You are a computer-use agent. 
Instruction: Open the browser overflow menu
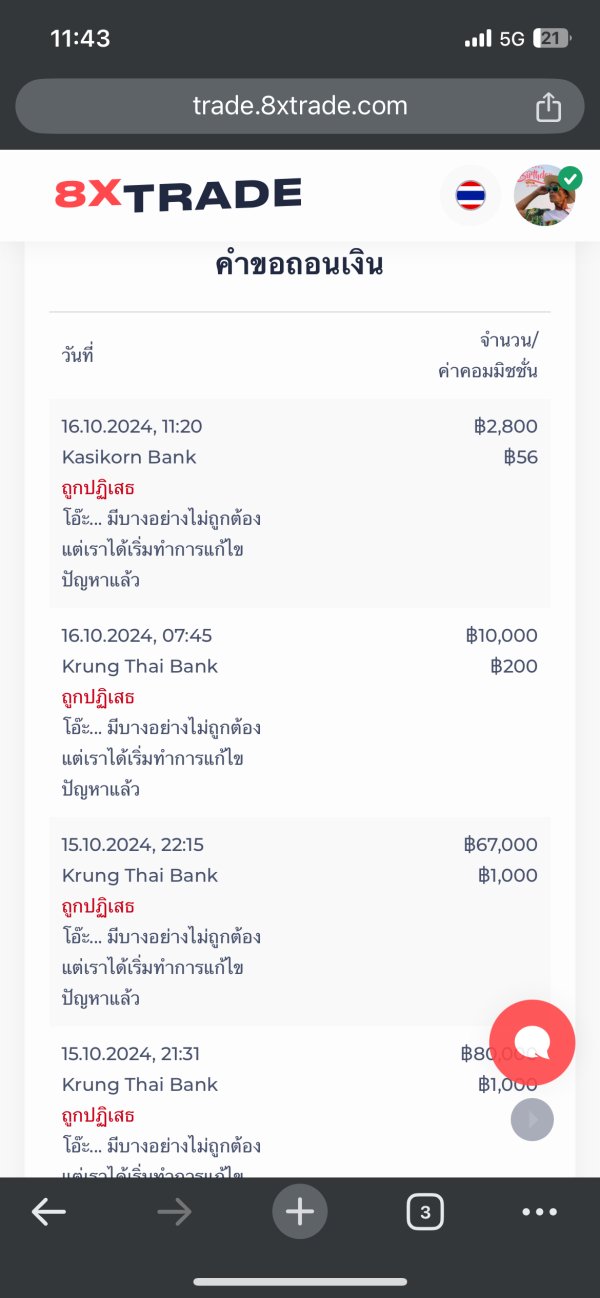coord(540,1212)
